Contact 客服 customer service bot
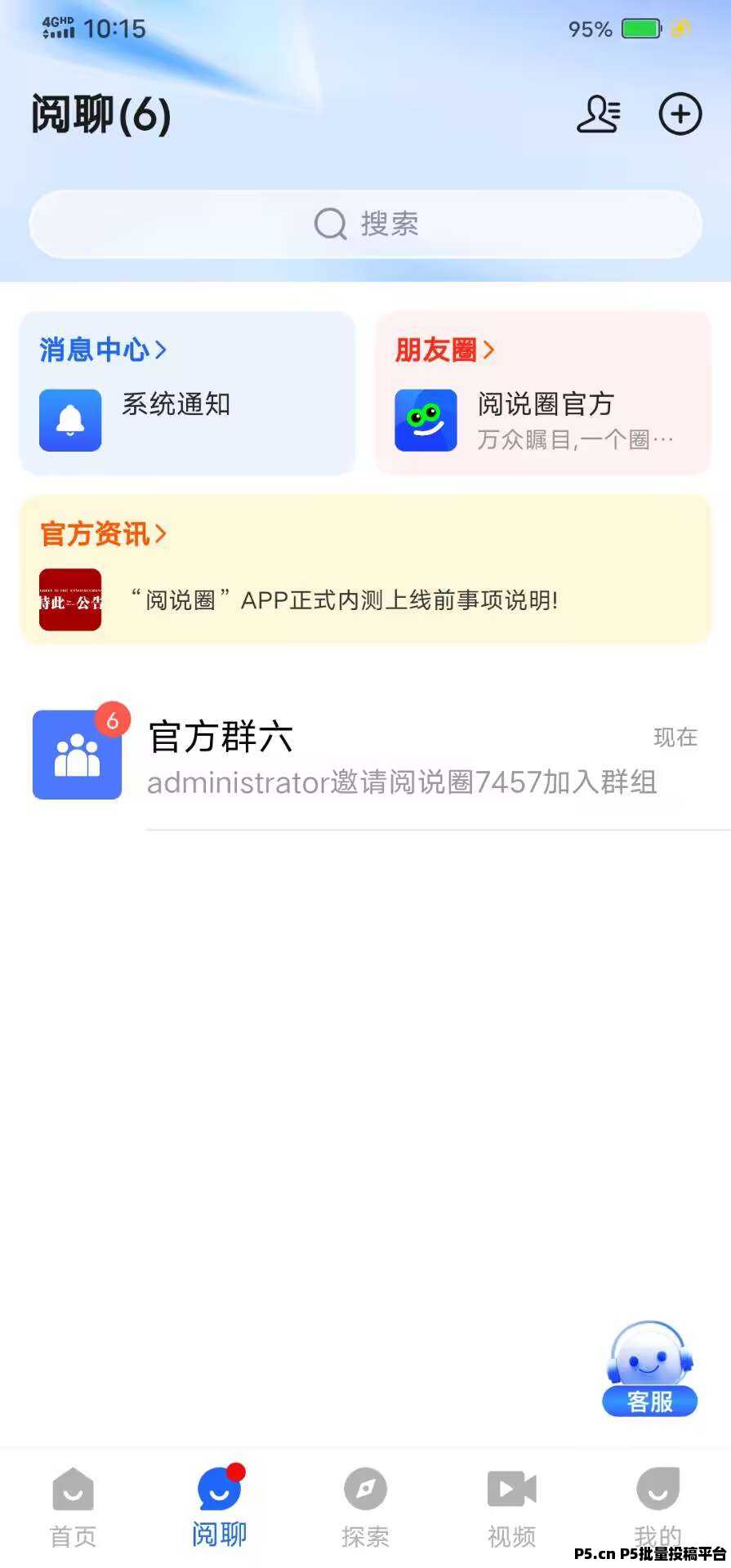Viewport: 731px width, 1568px height. pos(649,1370)
